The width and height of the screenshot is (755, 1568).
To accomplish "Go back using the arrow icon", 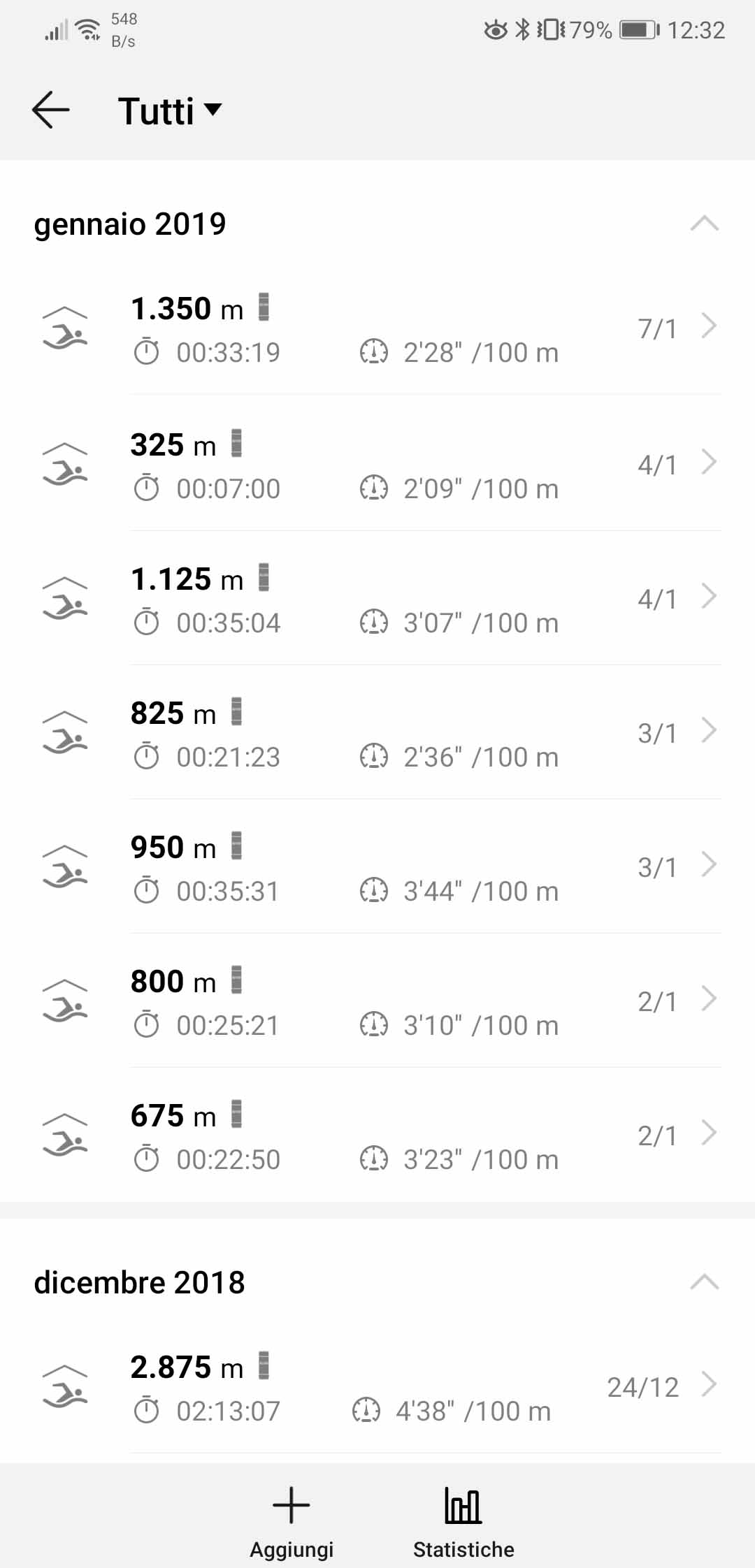I will coord(51,110).
